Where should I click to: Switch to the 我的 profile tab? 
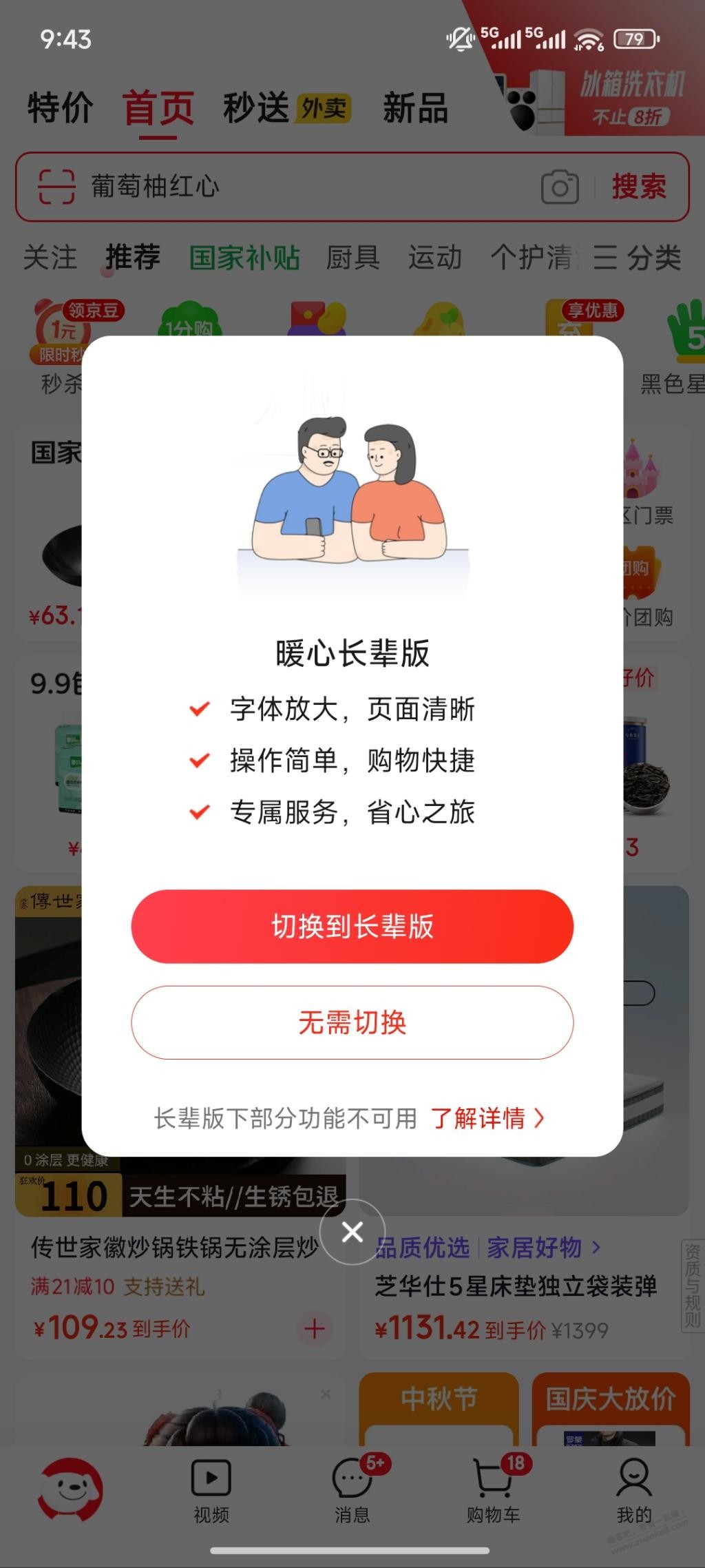pyautogui.click(x=633, y=1491)
